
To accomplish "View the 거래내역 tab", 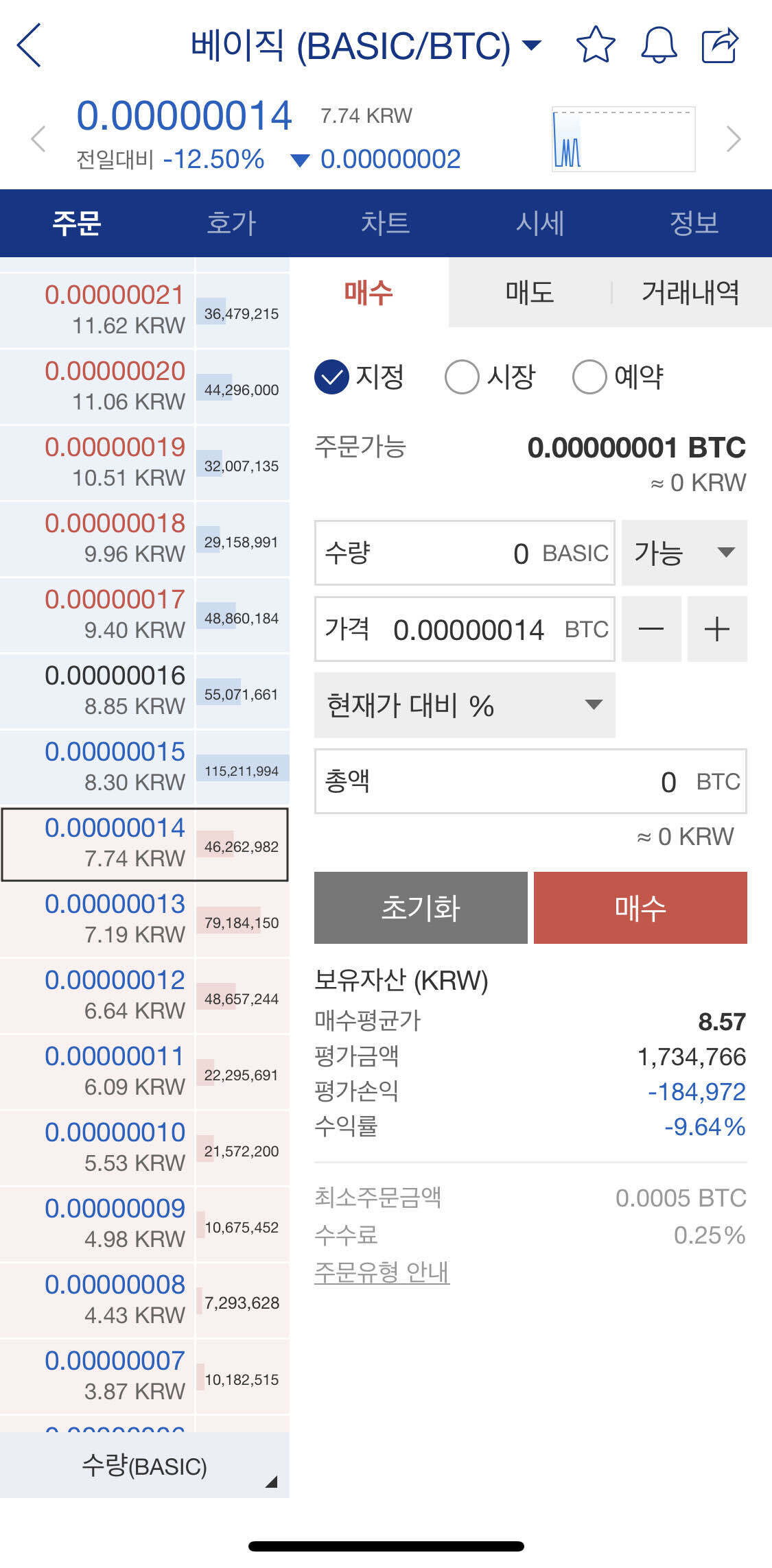I will point(690,293).
